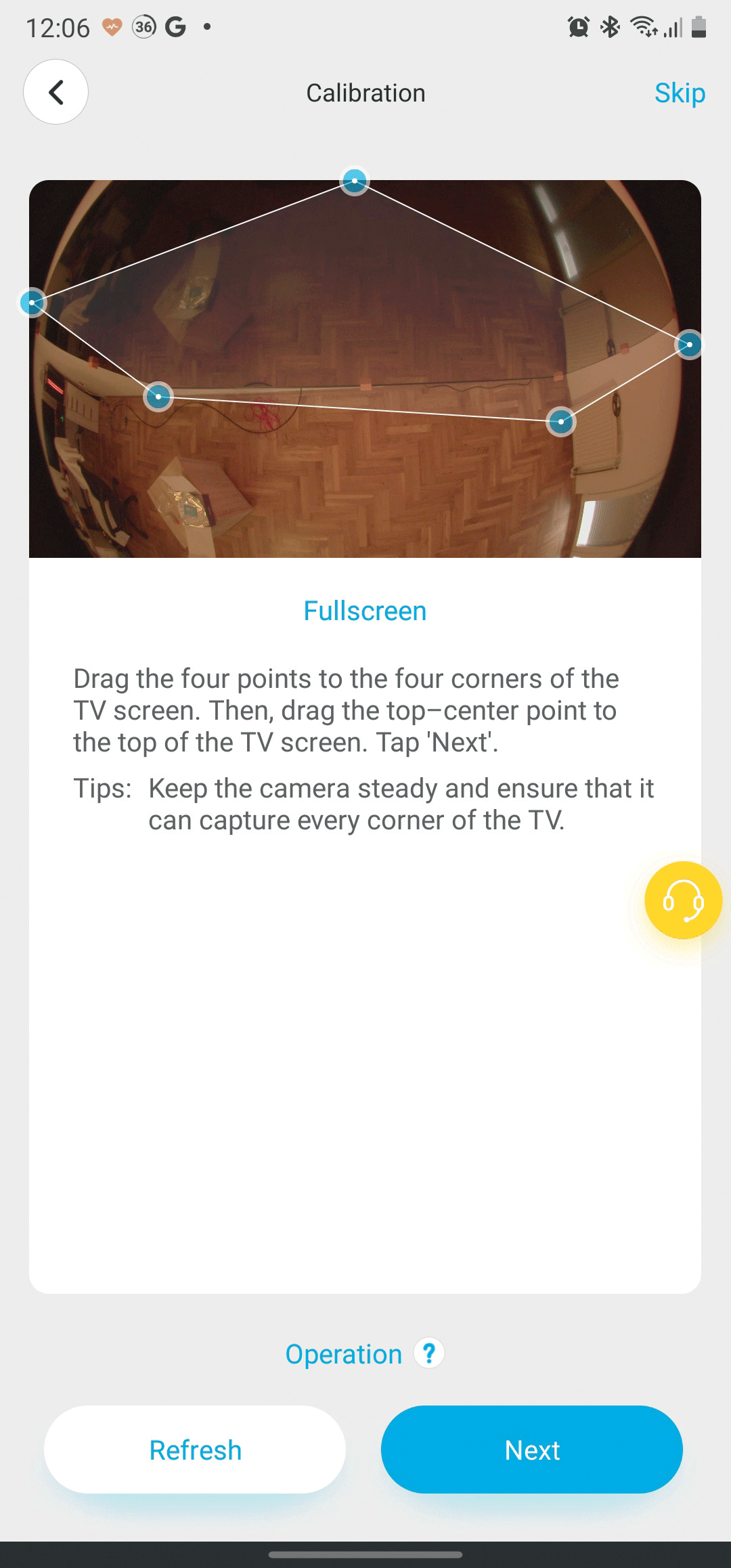
Task: Skip the calibration step
Action: [679, 93]
